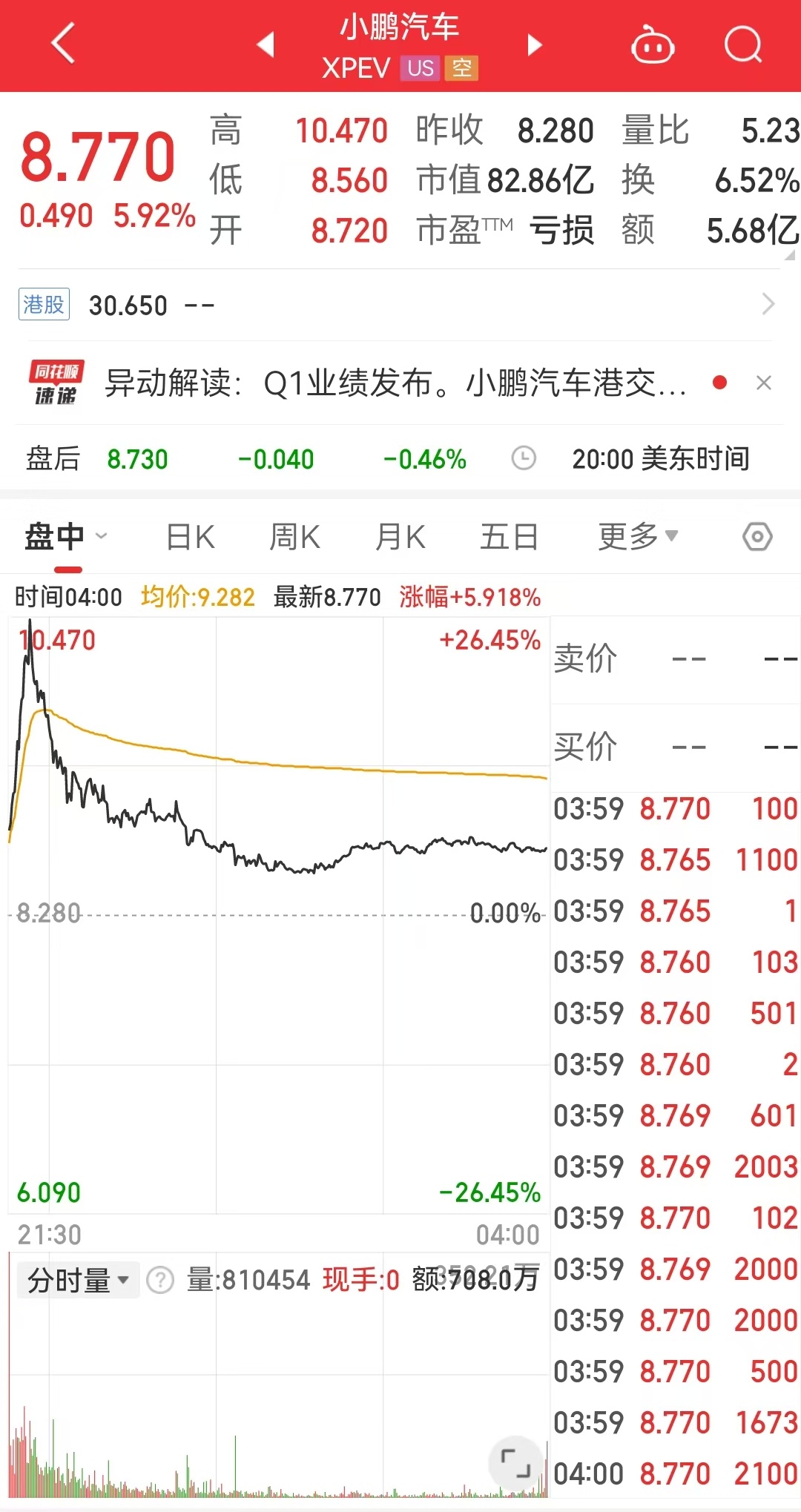Screen dimensions: 801x1512
Task: Open the robot assistant icon
Action: tap(652, 45)
